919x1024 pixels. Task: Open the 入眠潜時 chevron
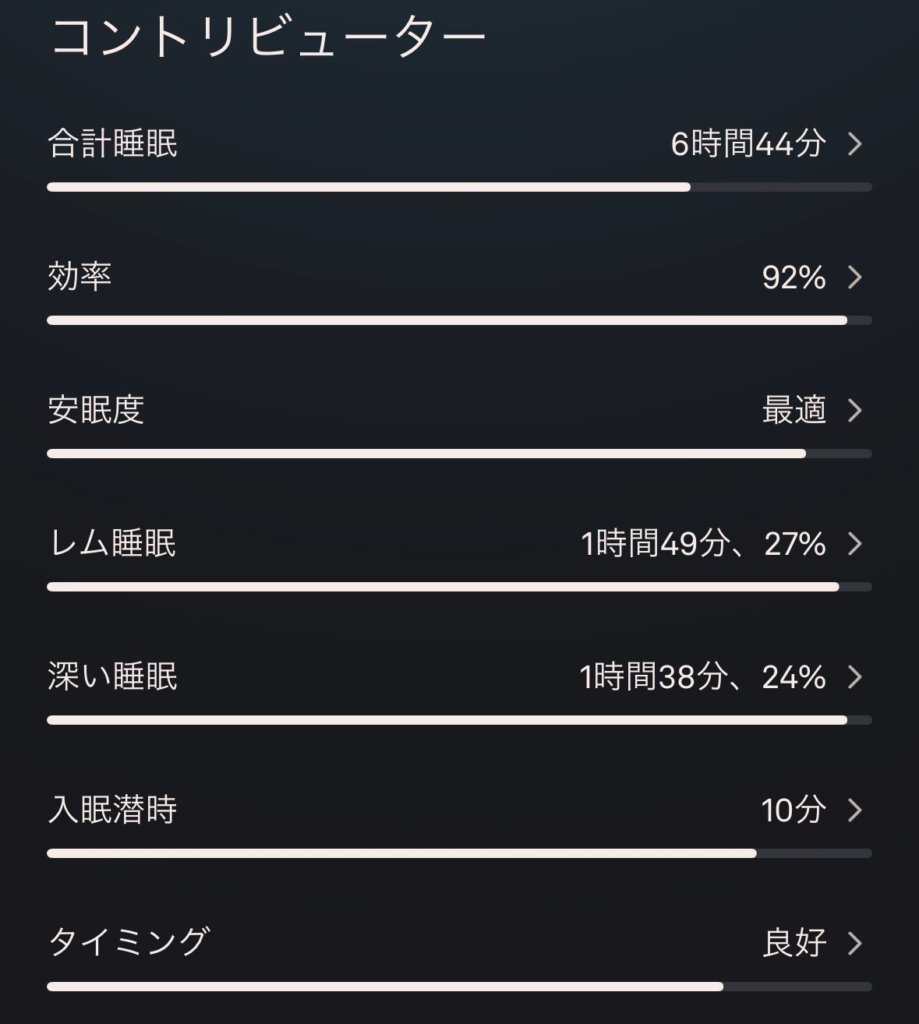pos(855,811)
